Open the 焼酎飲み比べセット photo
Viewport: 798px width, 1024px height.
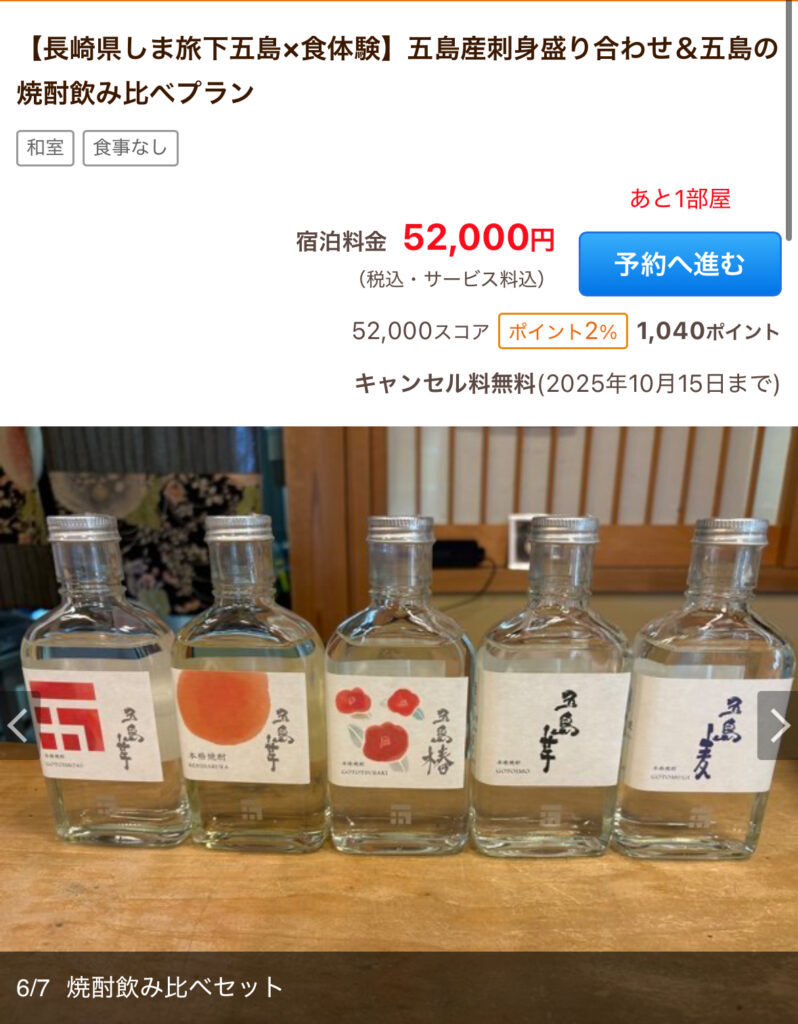(x=400, y=690)
